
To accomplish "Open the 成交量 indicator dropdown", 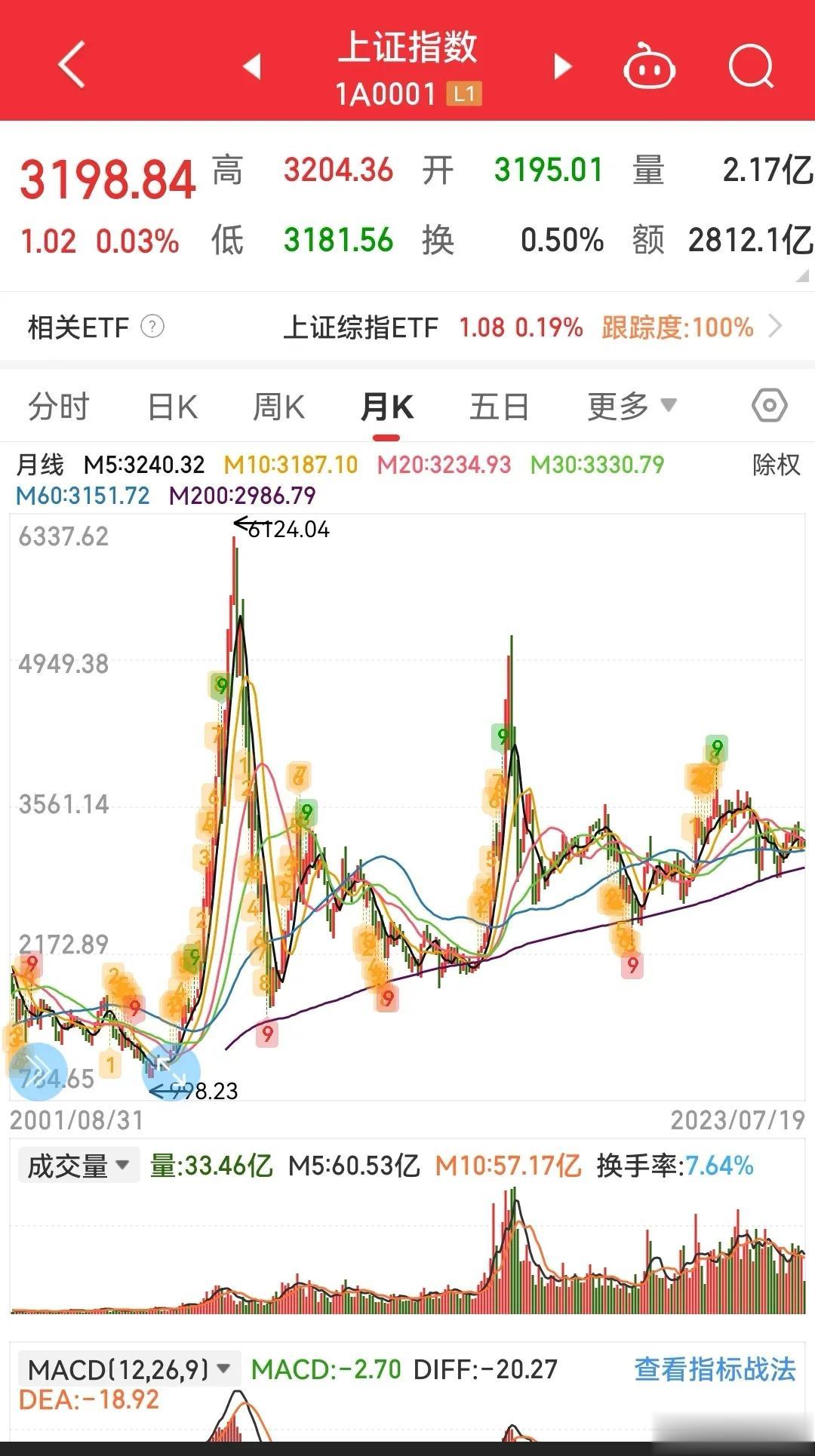I will pos(78,1166).
